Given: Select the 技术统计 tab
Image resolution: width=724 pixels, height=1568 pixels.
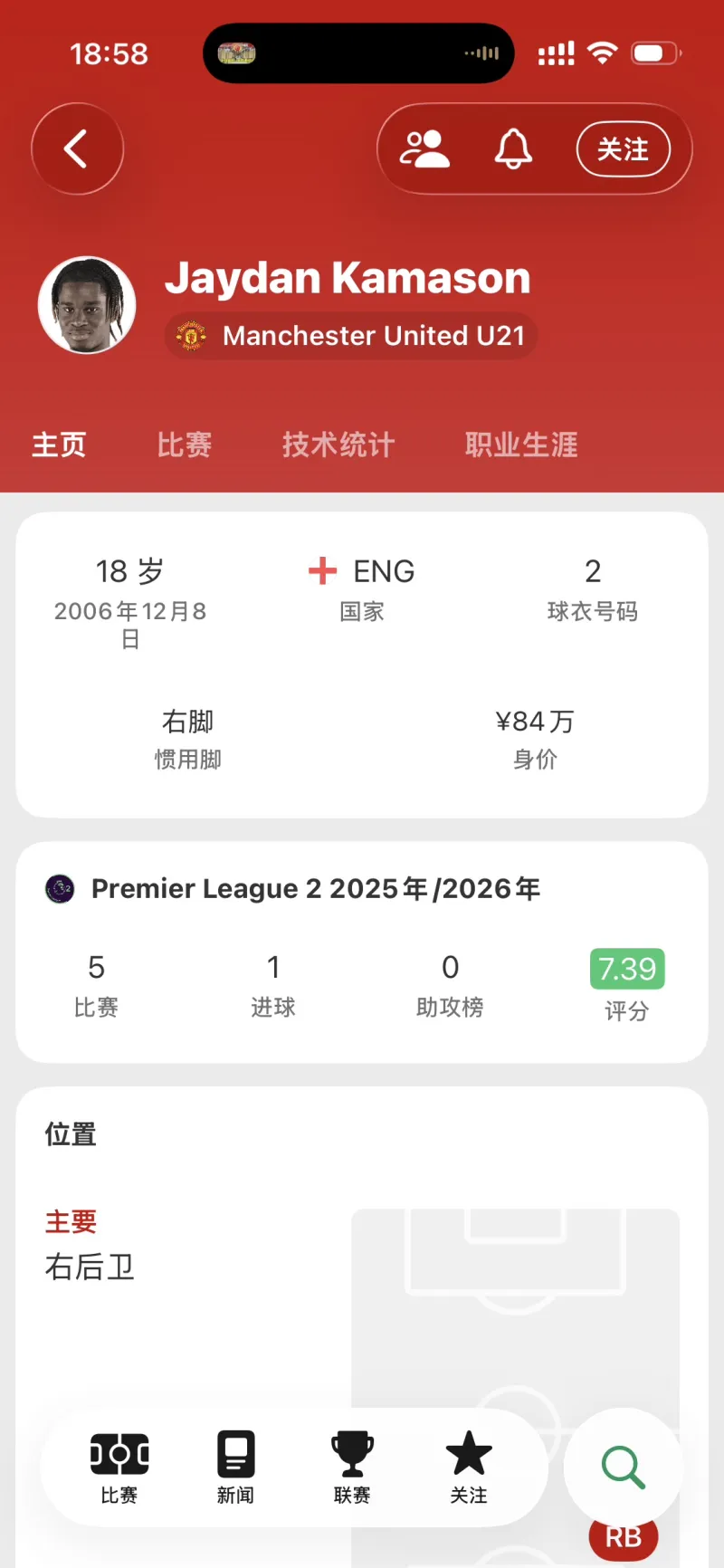Looking at the screenshot, I should [x=338, y=445].
